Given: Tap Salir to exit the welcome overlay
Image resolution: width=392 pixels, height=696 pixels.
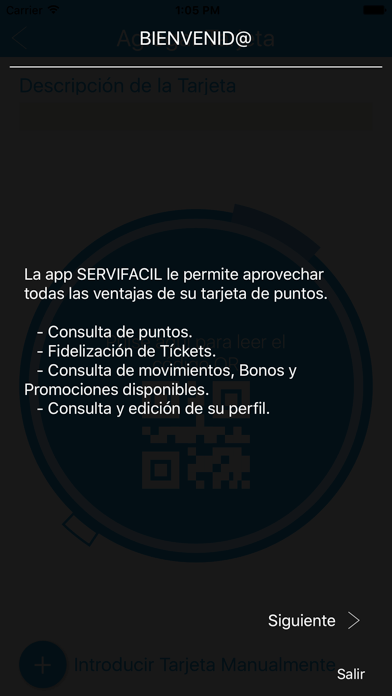Looking at the screenshot, I should tap(351, 674).
